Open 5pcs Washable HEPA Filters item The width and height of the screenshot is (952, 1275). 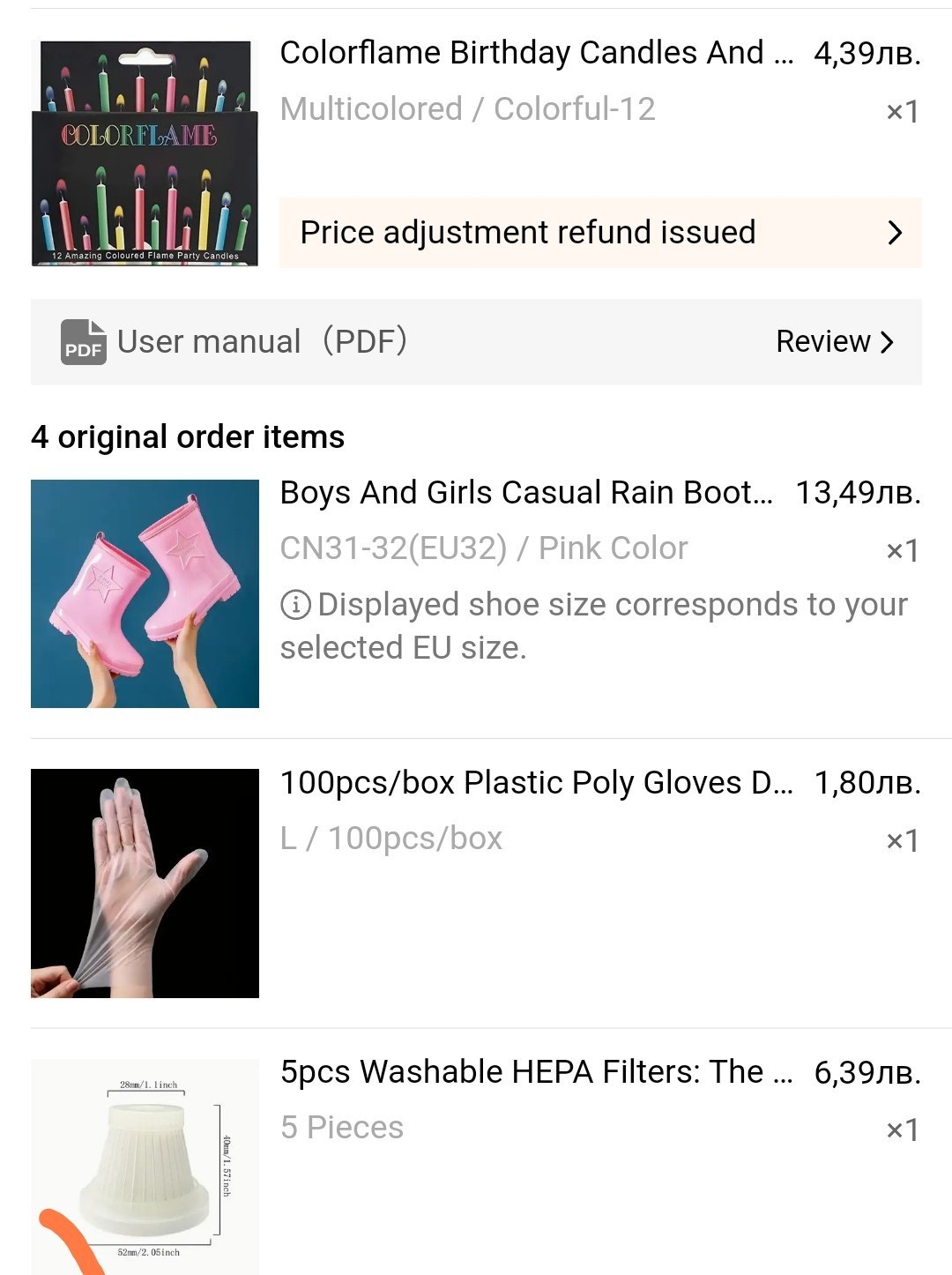[x=535, y=1072]
